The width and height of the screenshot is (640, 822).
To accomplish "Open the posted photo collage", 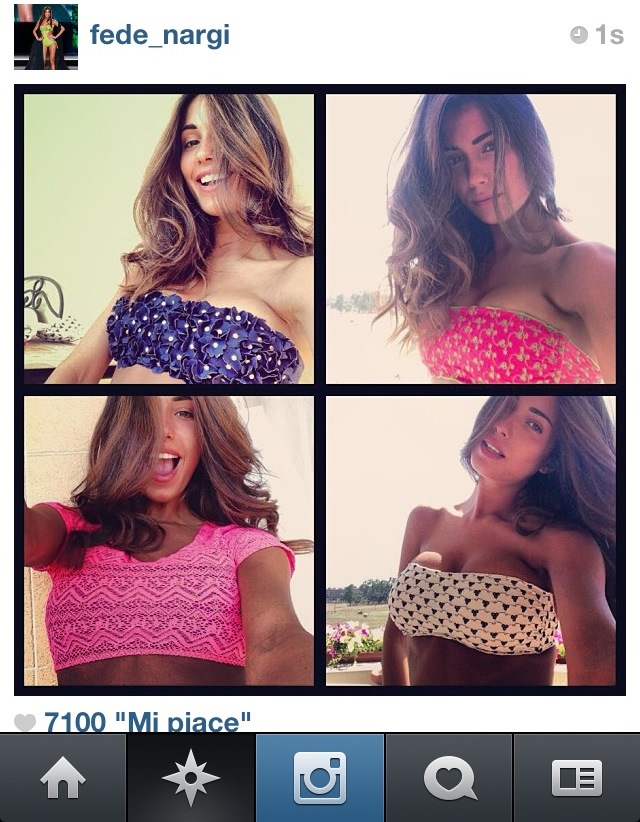I will tap(320, 390).
